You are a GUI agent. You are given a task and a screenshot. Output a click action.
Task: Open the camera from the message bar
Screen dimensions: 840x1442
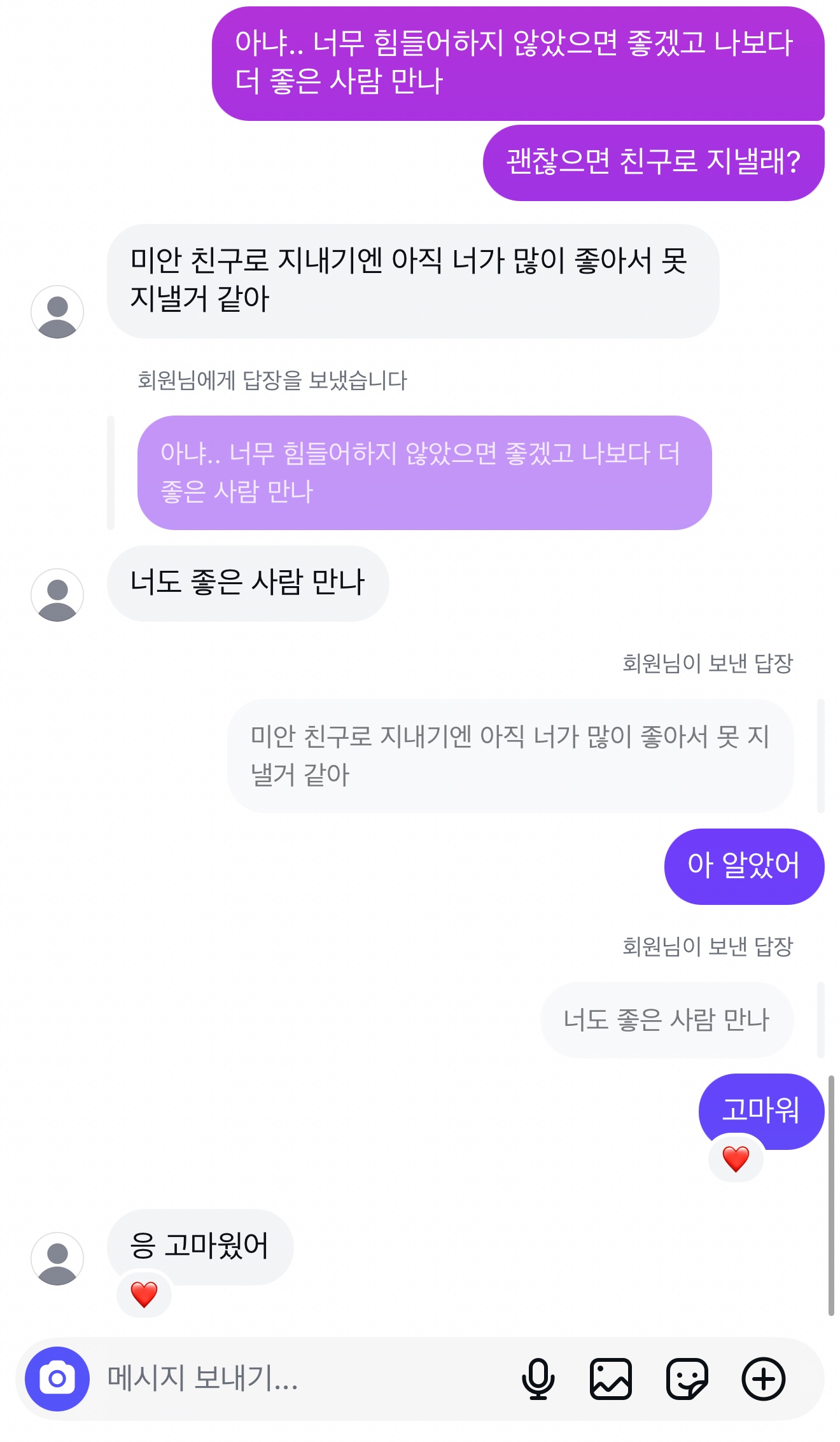[x=57, y=1379]
